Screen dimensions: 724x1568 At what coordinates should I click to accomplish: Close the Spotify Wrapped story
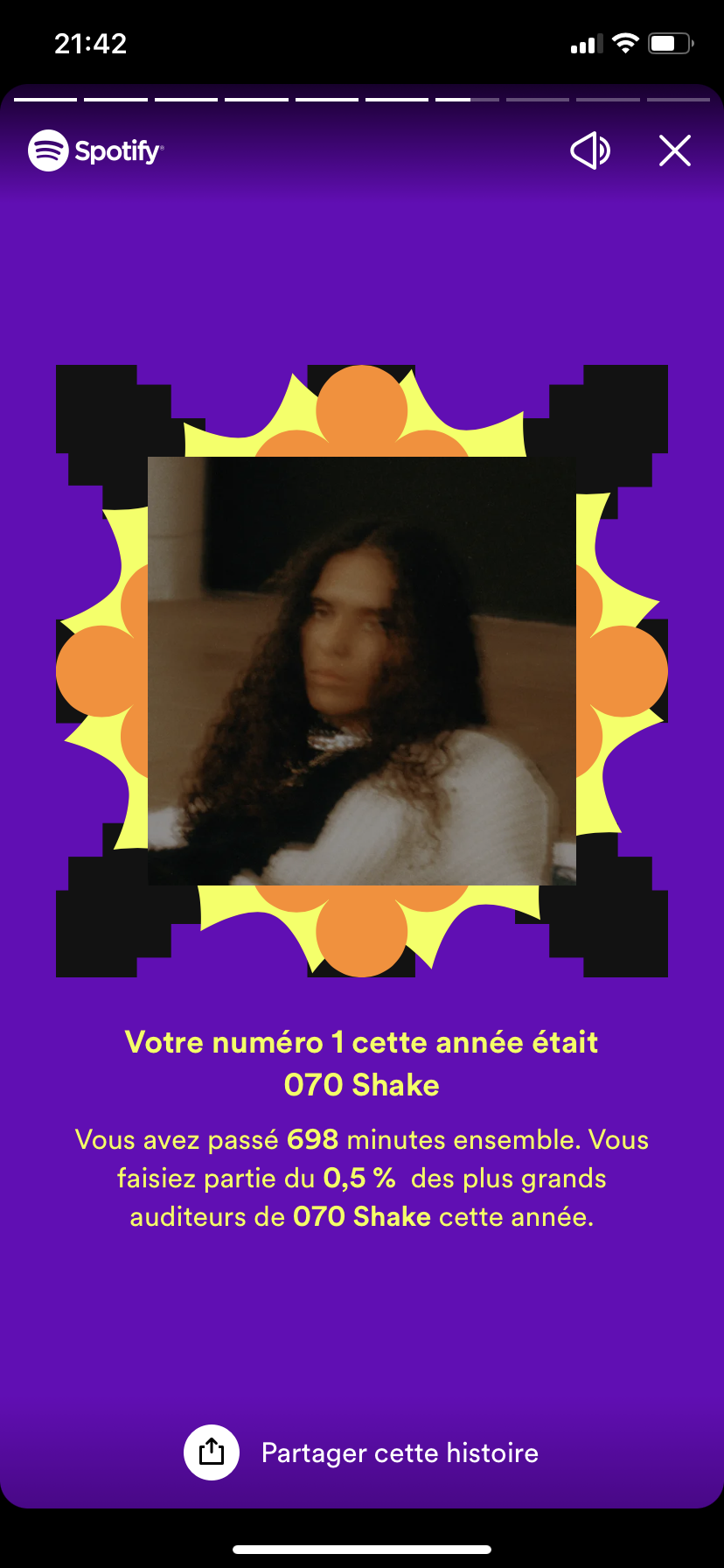pyautogui.click(x=675, y=150)
